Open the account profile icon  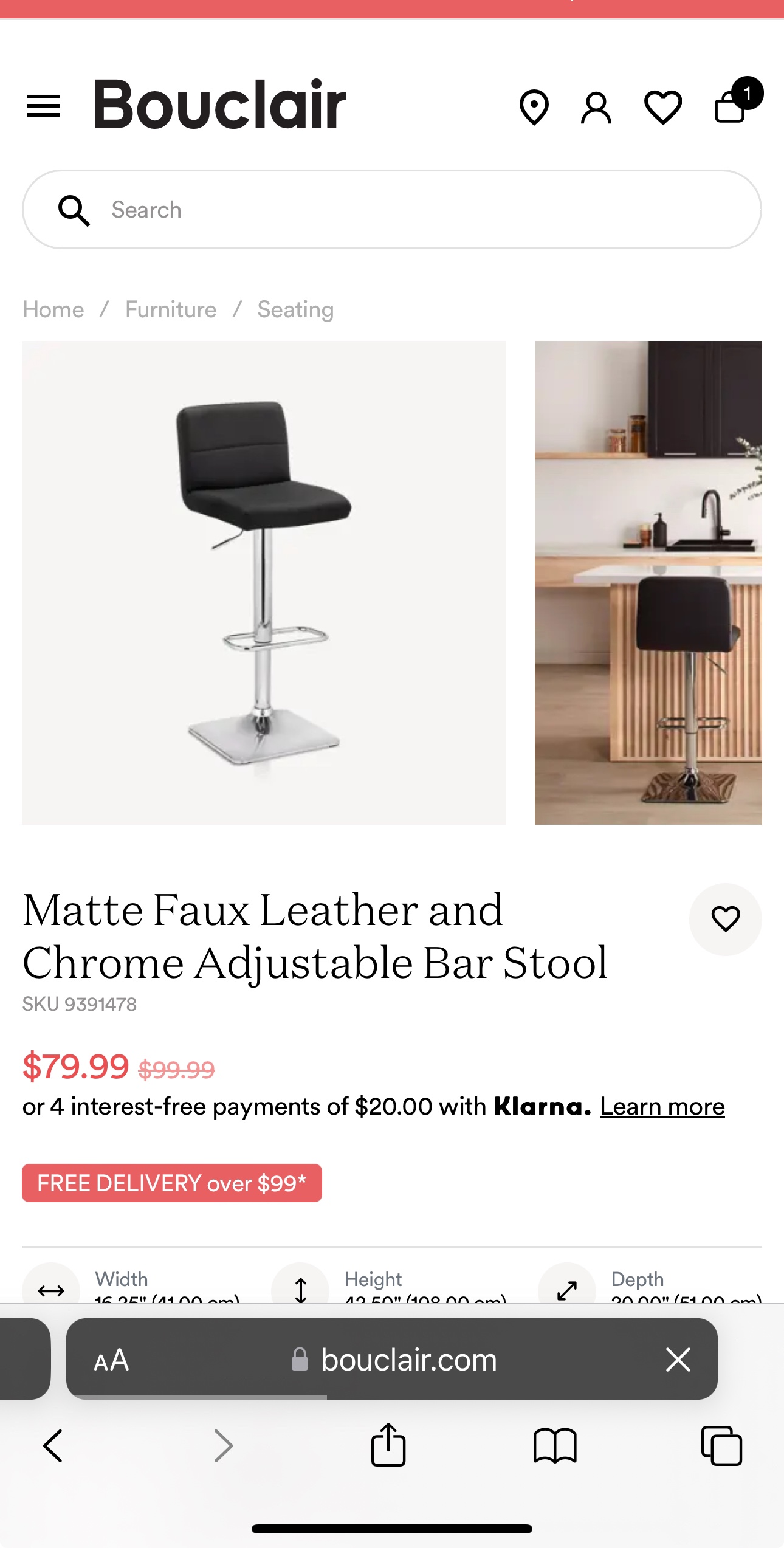click(x=596, y=108)
